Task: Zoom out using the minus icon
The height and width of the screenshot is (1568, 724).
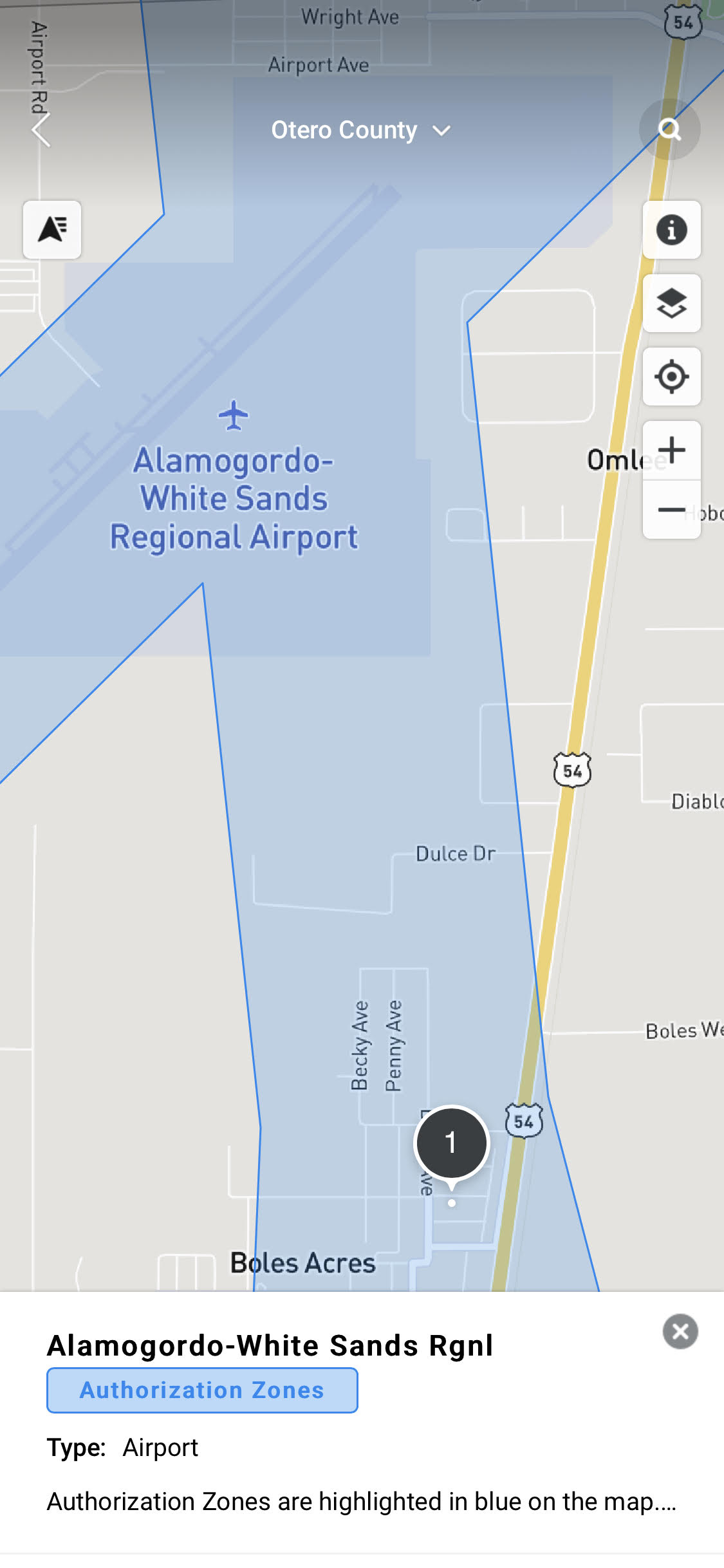Action: coord(671,509)
